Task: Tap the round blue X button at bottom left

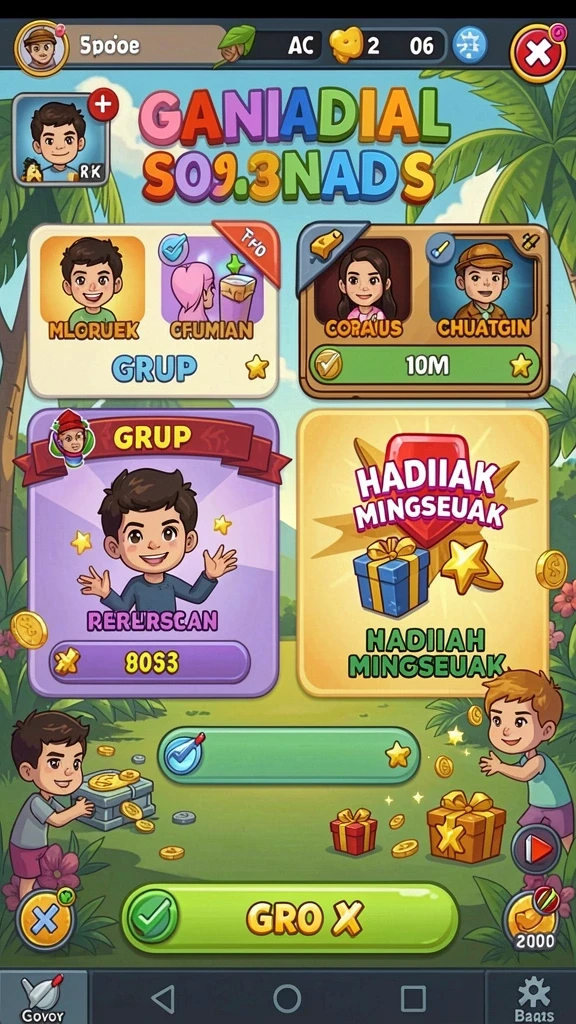Action: 46,921
